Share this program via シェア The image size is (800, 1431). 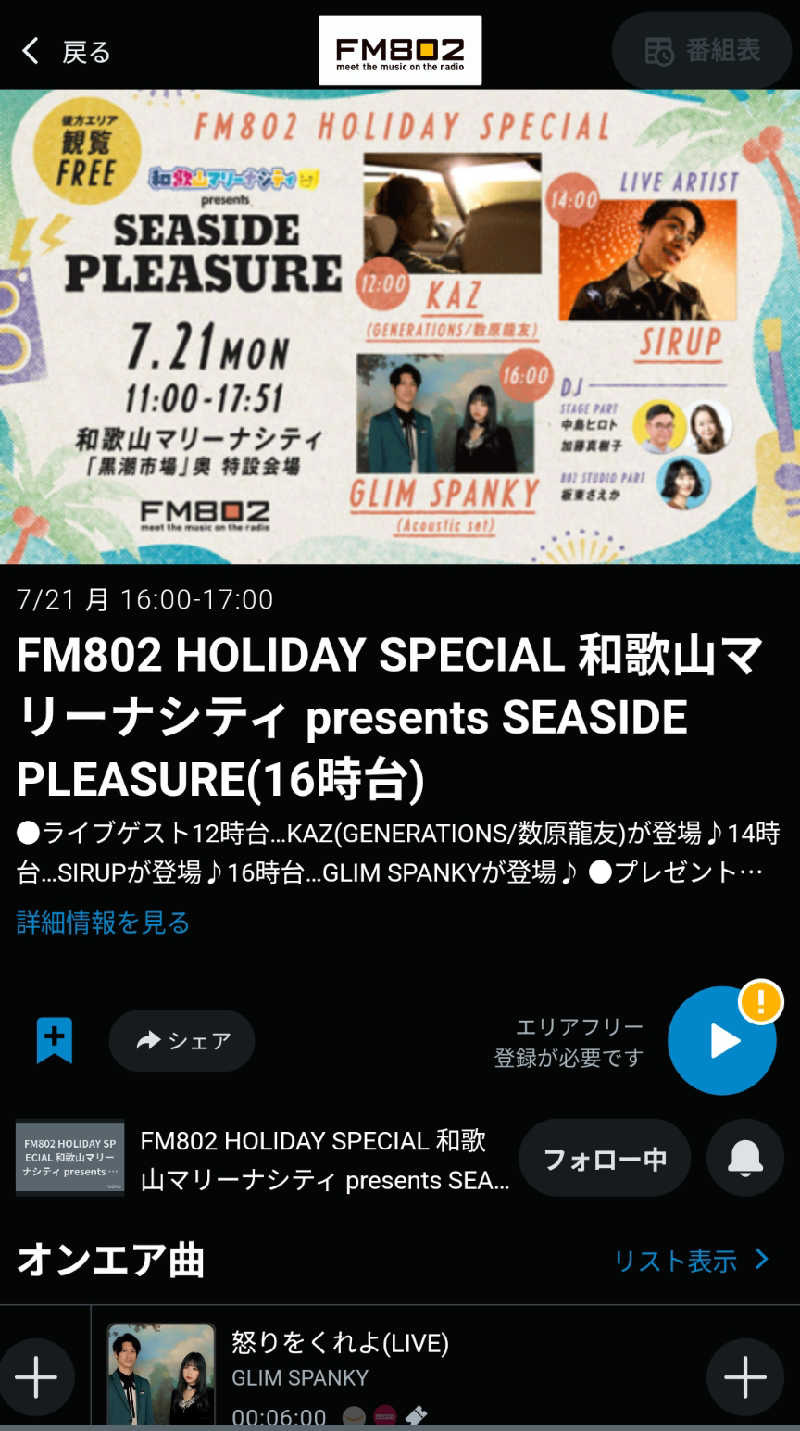click(182, 1040)
